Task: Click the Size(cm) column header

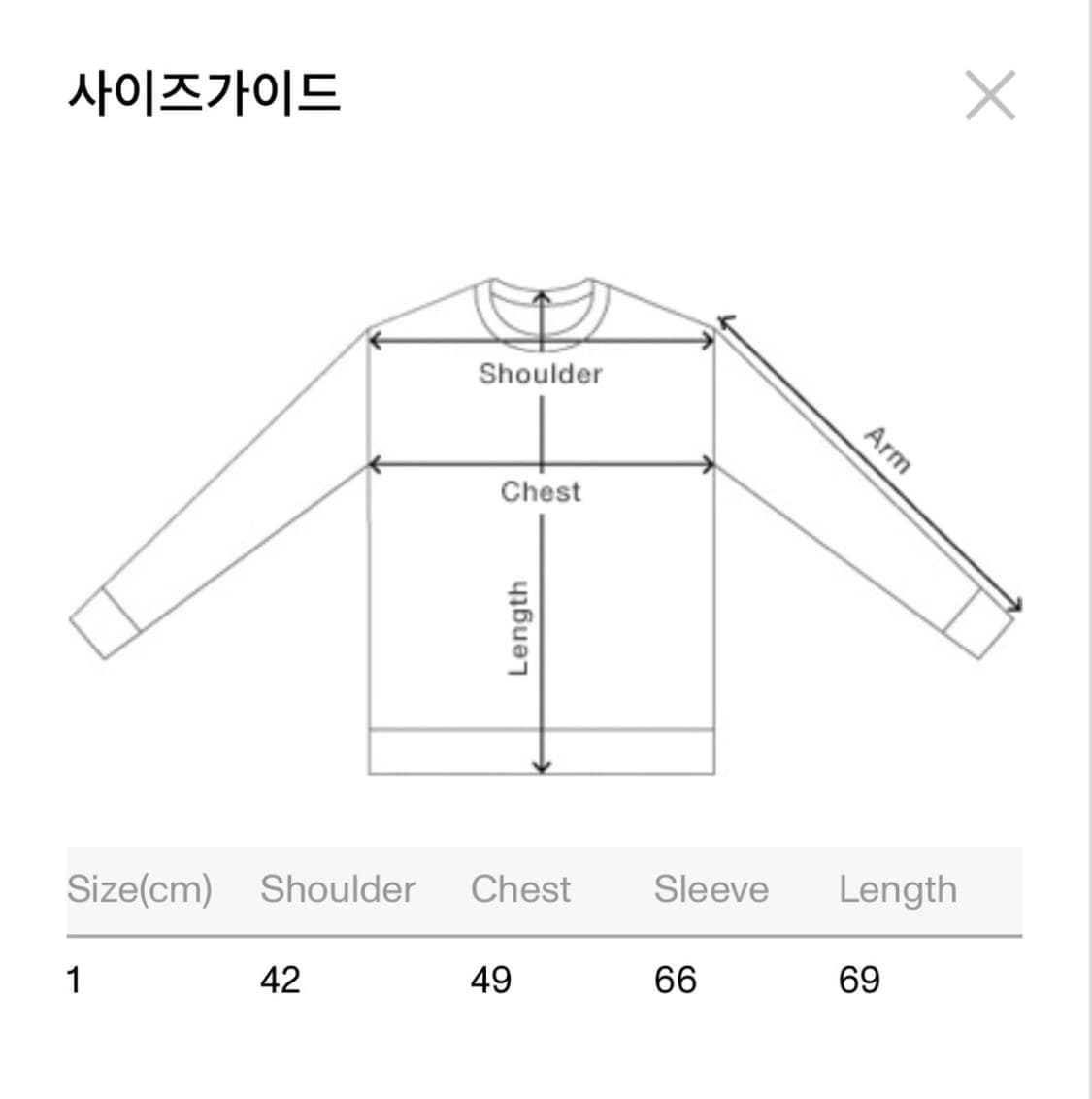Action: 142,888
